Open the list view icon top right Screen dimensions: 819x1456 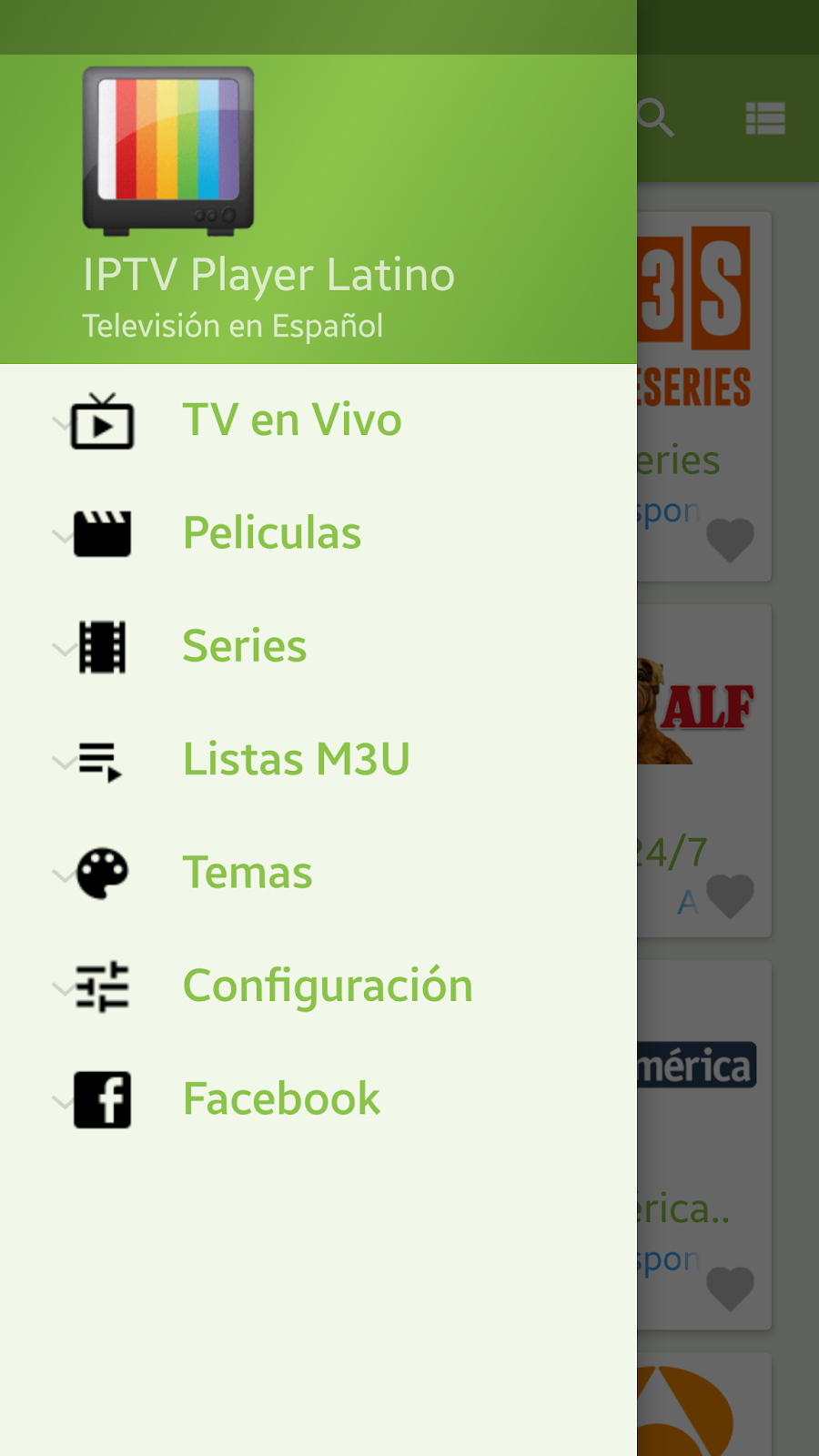[765, 118]
